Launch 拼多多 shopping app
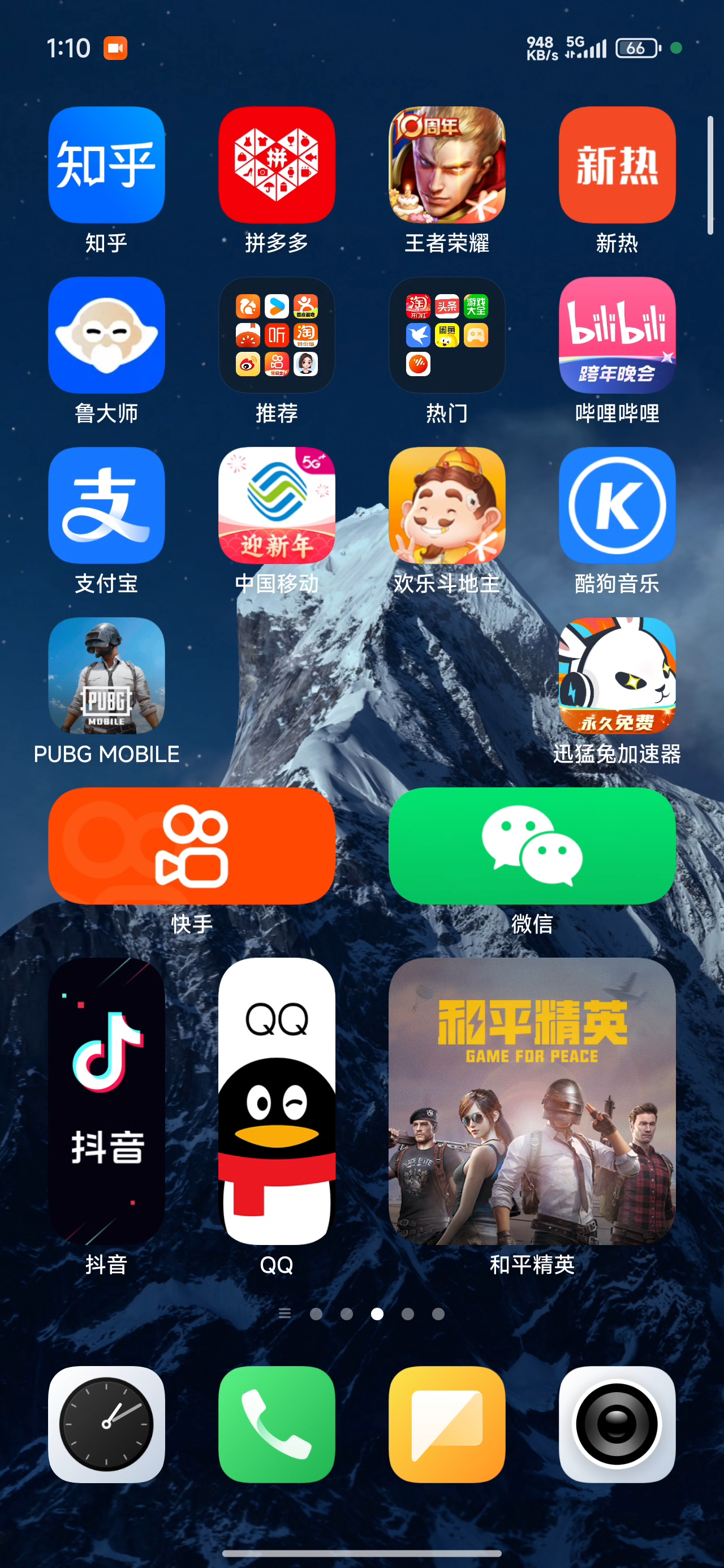Image resolution: width=724 pixels, height=1568 pixels. [277, 165]
